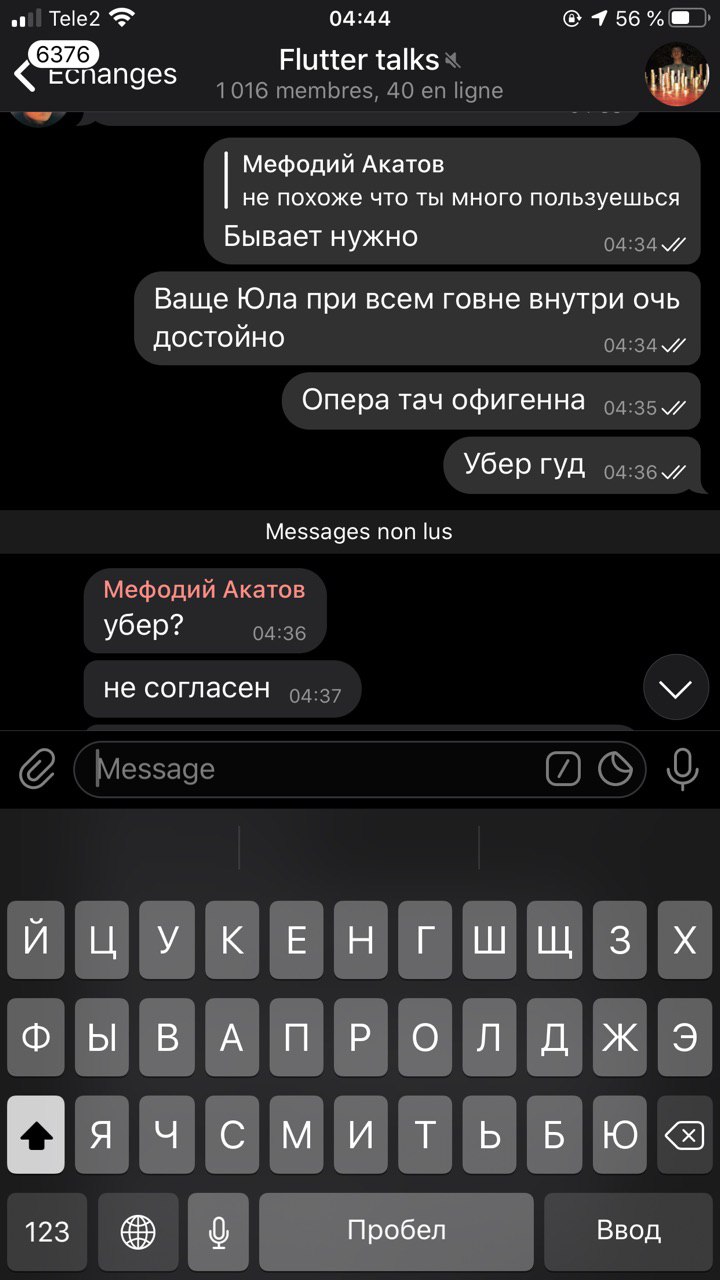Attach a file with the paperclip
Screen dimensions: 720x1280
click(x=38, y=769)
